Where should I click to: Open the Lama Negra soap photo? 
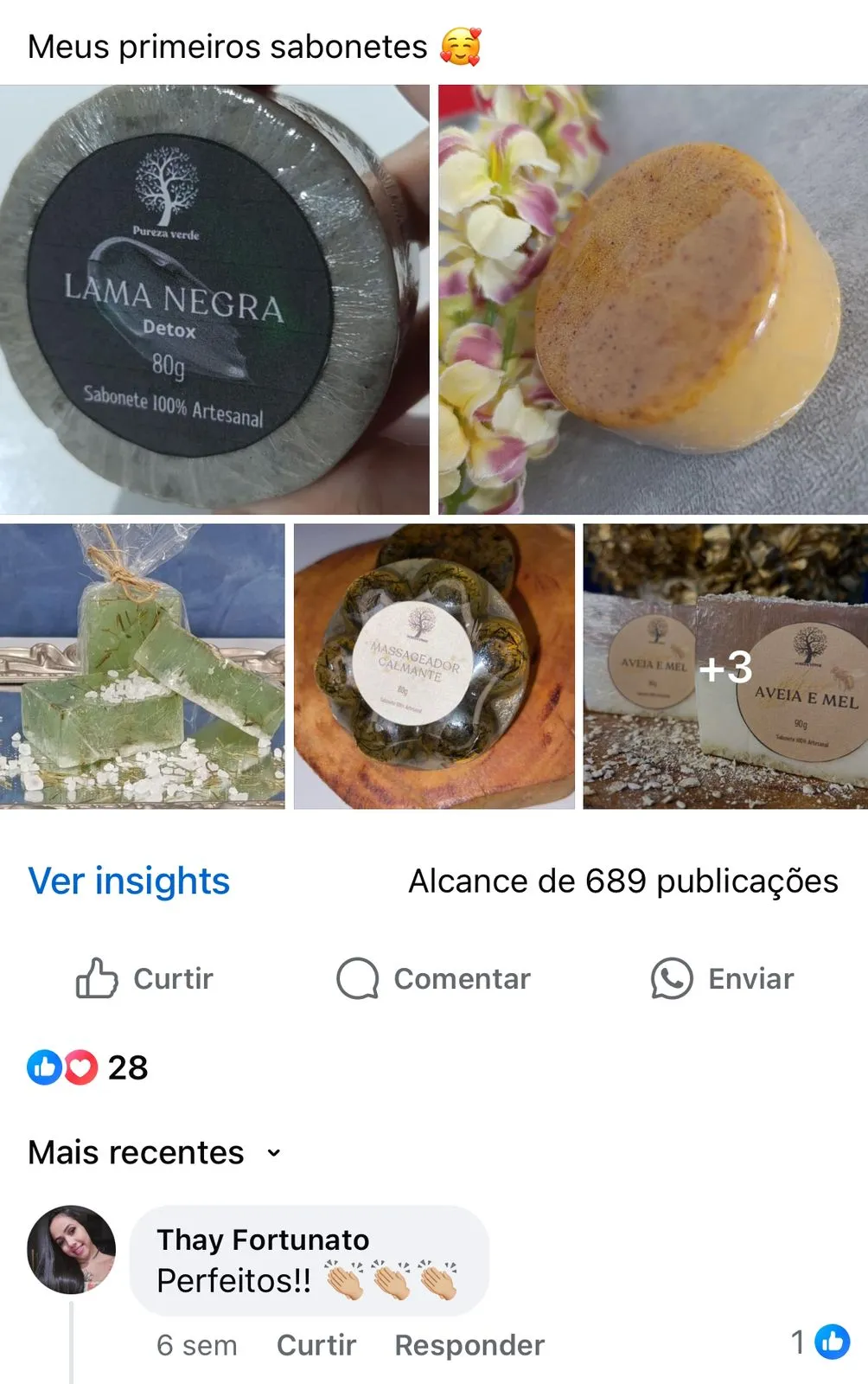click(x=214, y=299)
